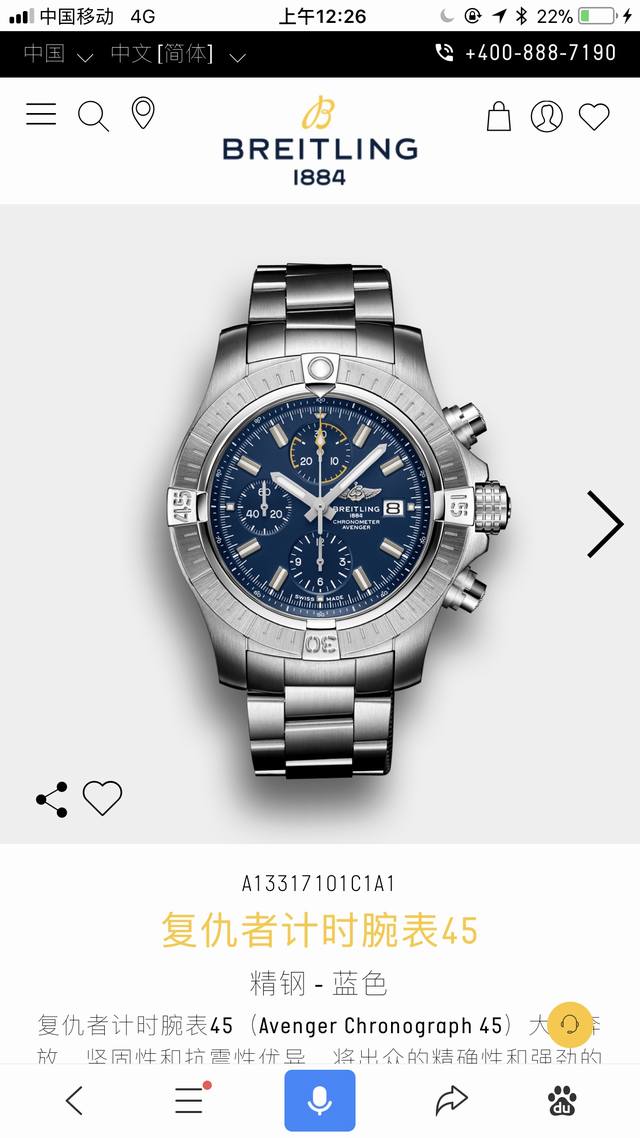Image resolution: width=640 pixels, height=1138 pixels.
Task: Open the user account icon
Action: [546, 116]
